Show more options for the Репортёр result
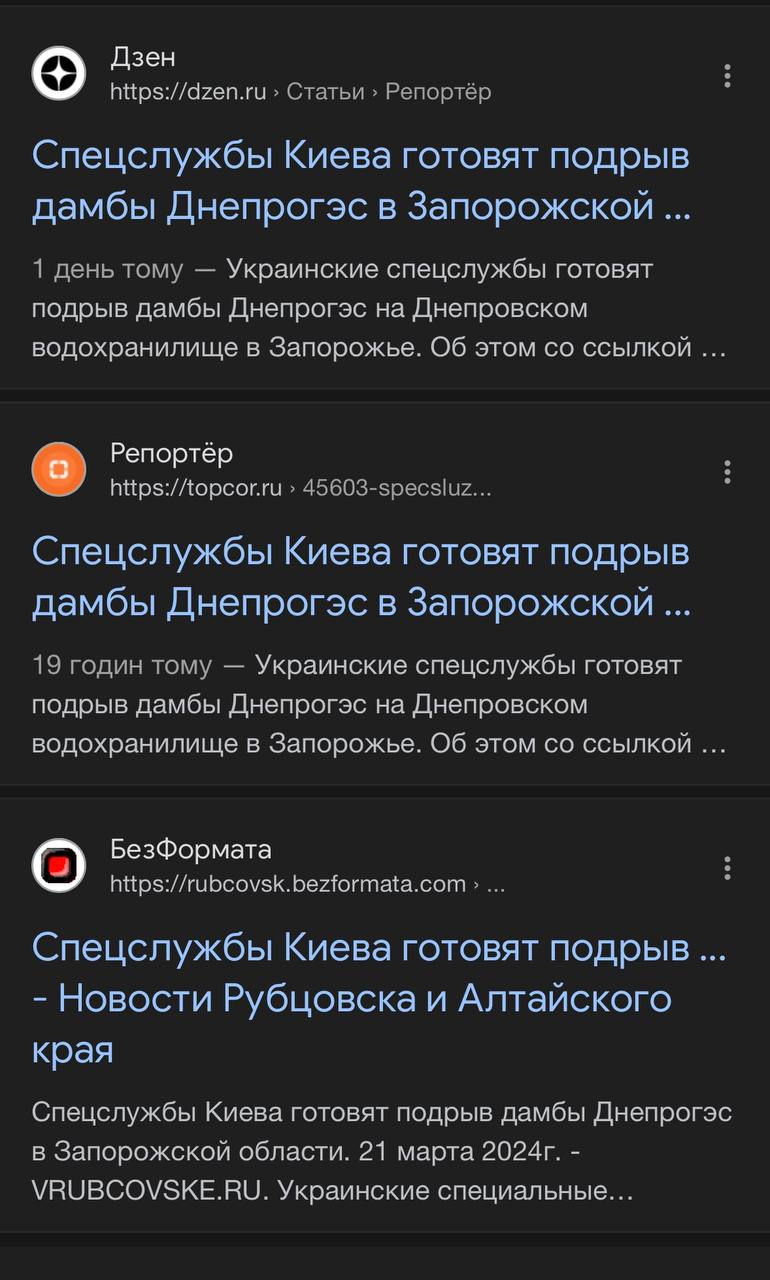The width and height of the screenshot is (770, 1280). pos(727,472)
